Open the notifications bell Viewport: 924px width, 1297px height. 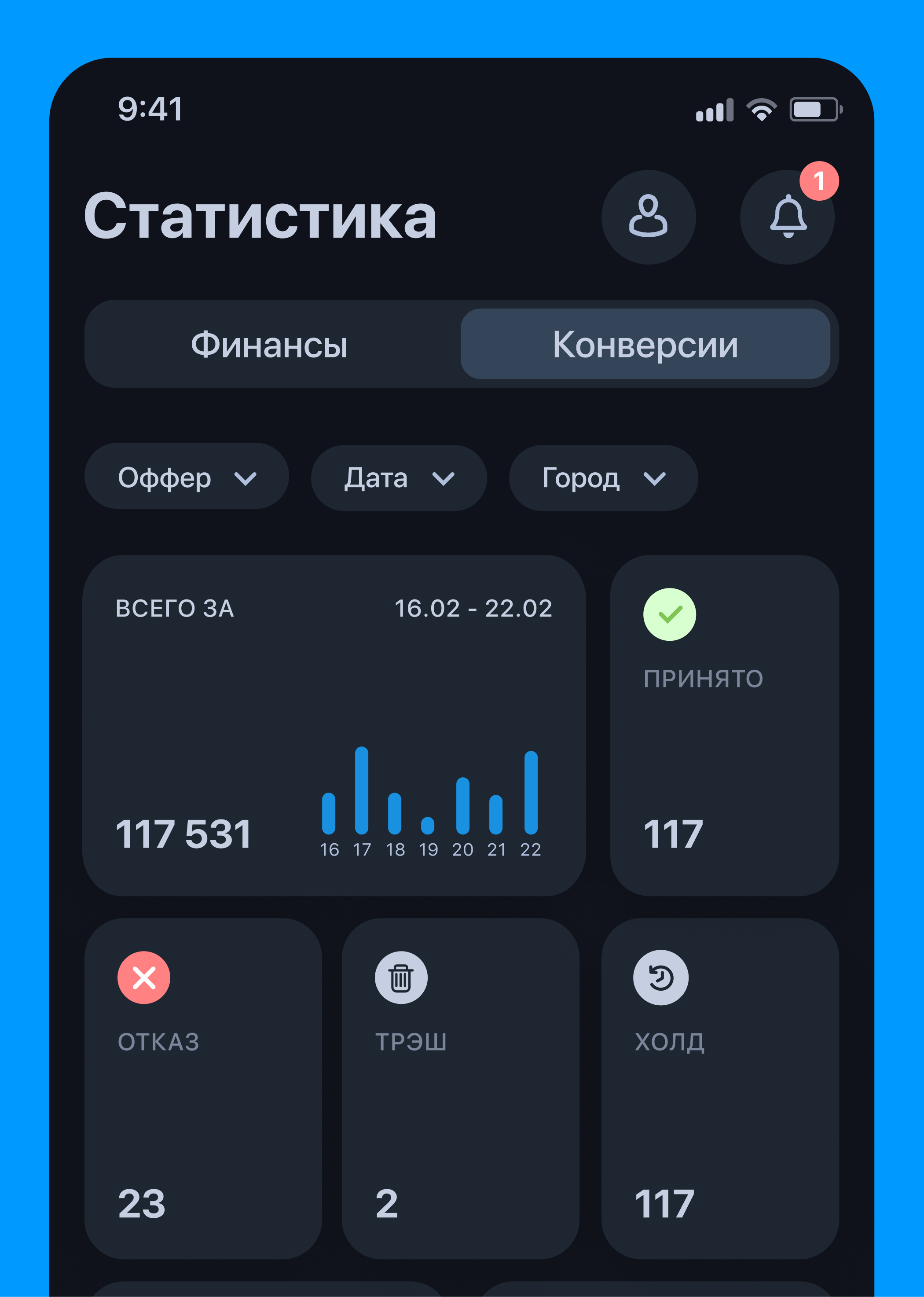coord(787,217)
